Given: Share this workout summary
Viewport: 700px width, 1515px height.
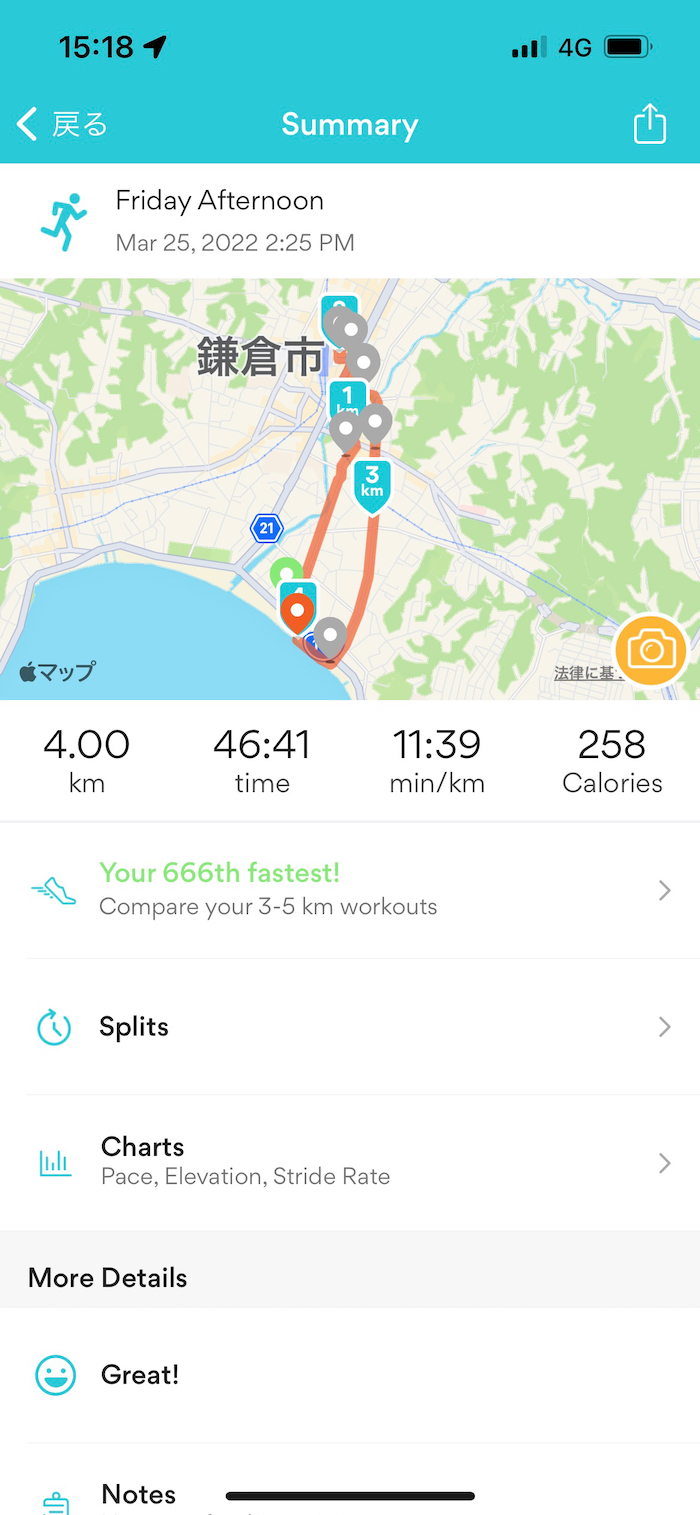Looking at the screenshot, I should [x=649, y=125].
